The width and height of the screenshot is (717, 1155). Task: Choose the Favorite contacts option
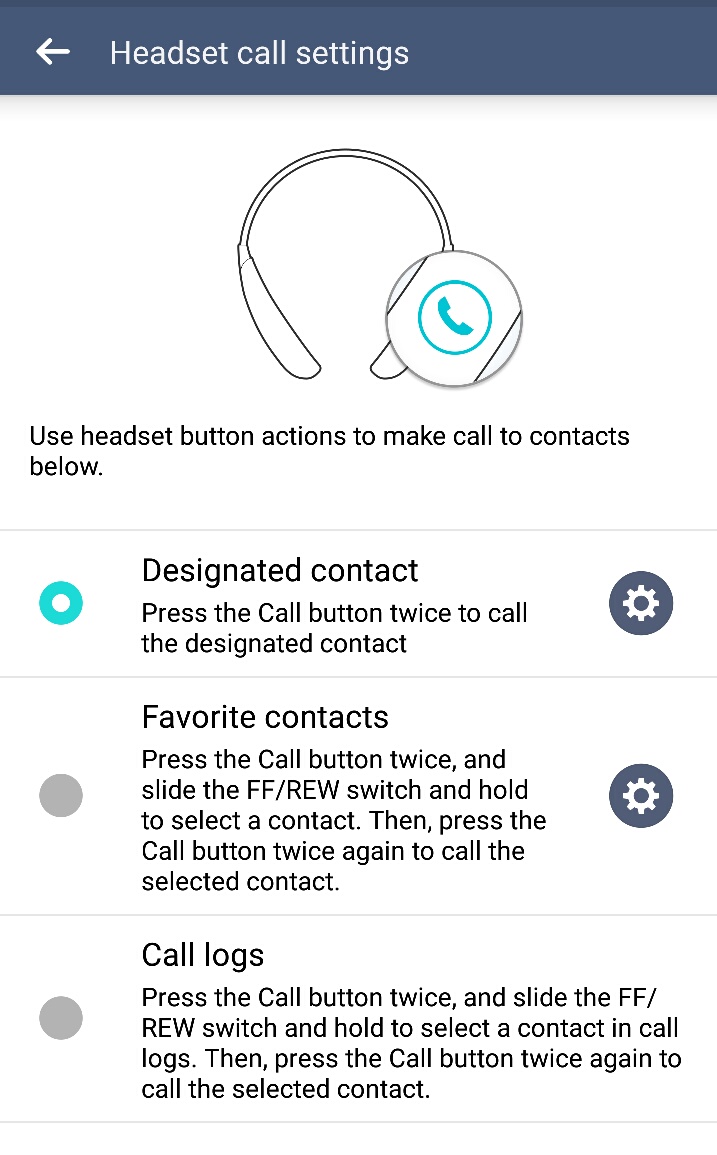pos(61,796)
